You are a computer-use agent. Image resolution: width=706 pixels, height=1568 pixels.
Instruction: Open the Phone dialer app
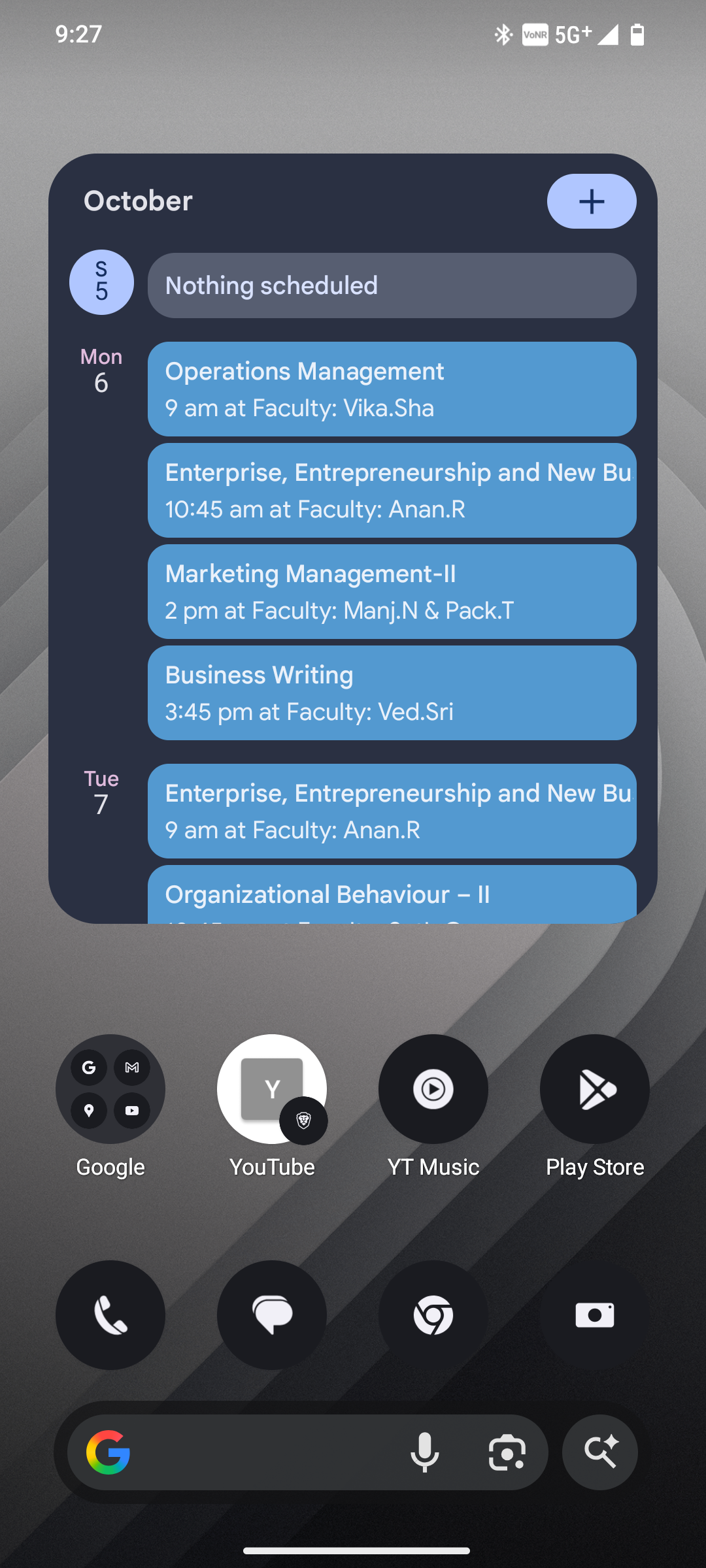(x=110, y=1315)
